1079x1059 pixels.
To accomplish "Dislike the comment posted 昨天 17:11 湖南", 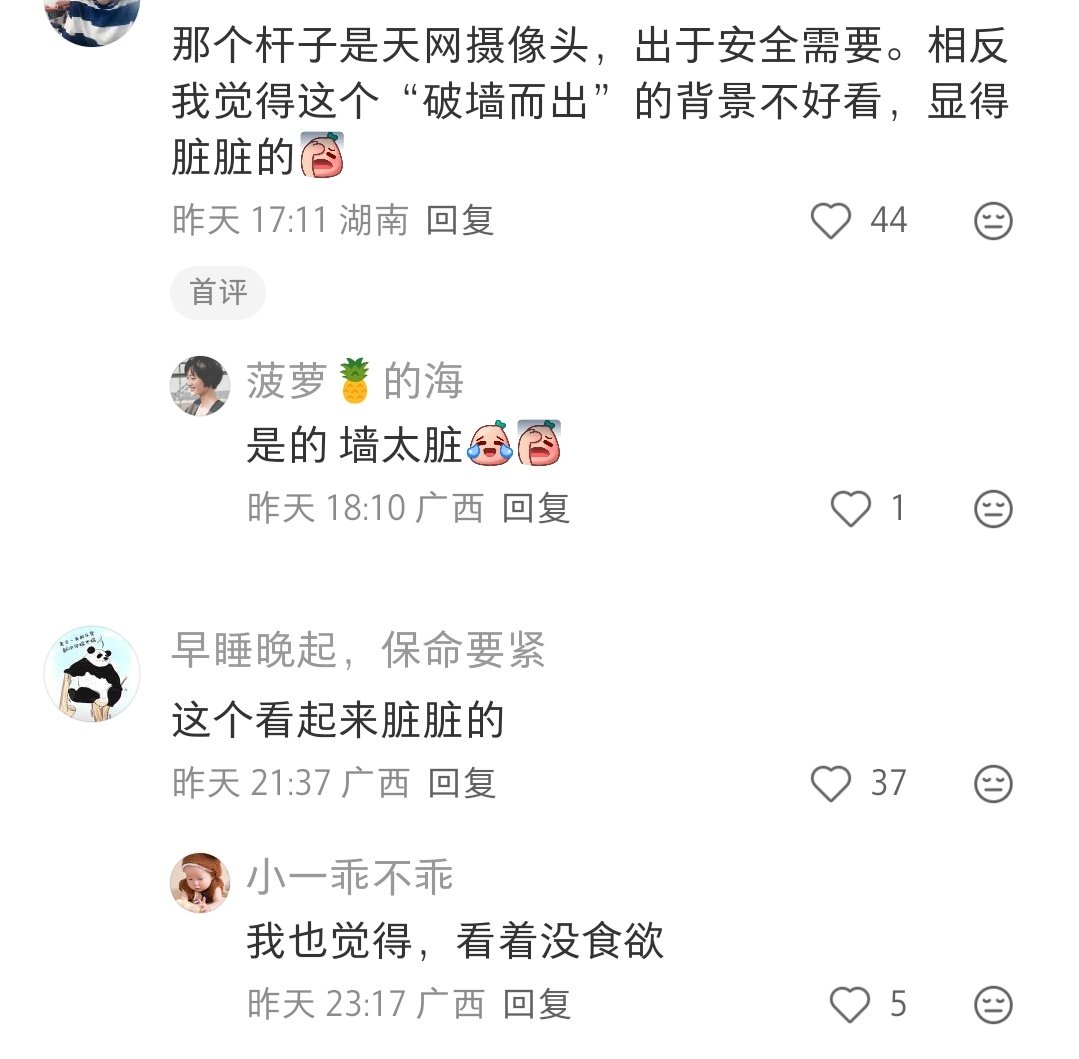I will [993, 220].
